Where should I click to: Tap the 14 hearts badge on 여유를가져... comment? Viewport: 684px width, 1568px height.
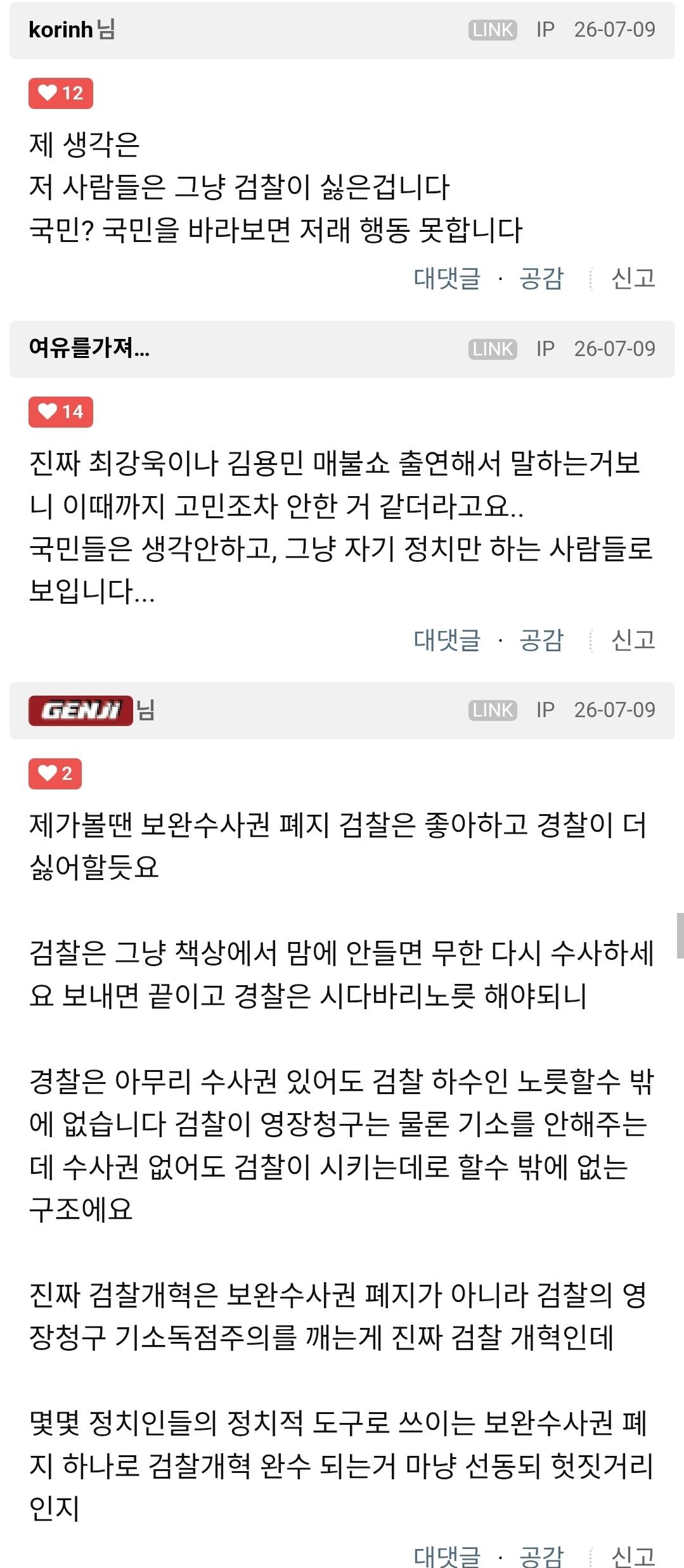(x=61, y=412)
